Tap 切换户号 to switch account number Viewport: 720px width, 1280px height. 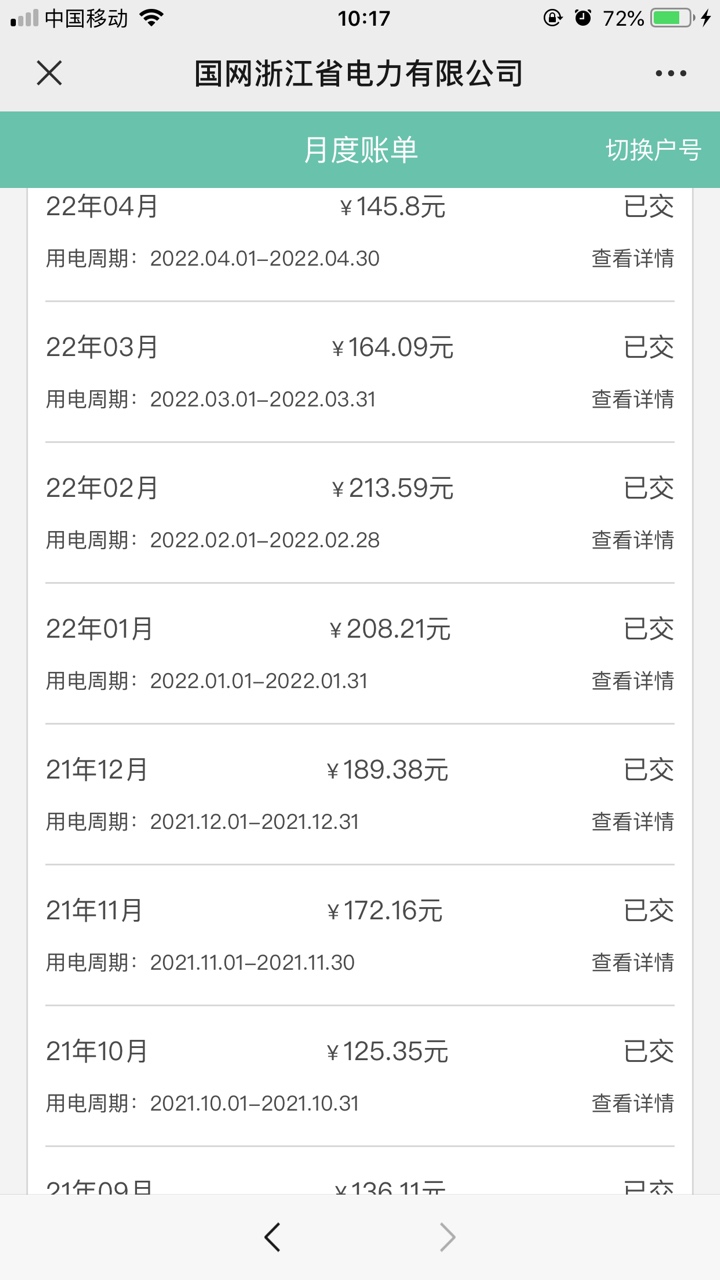653,150
